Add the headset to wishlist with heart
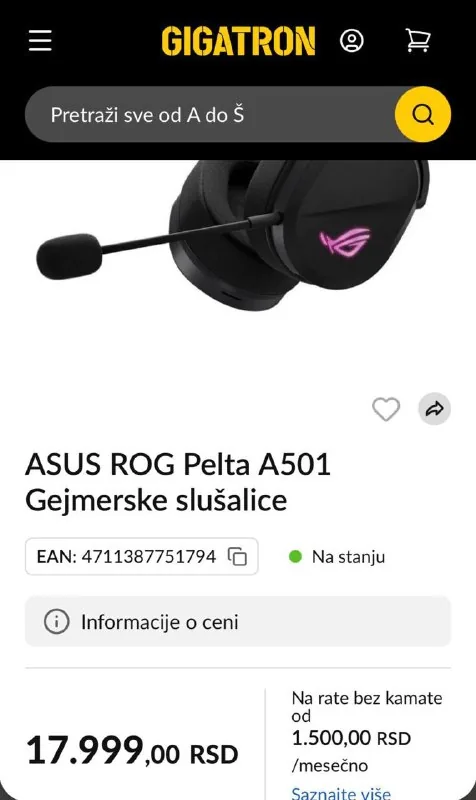The height and width of the screenshot is (800, 476). pyautogui.click(x=386, y=409)
